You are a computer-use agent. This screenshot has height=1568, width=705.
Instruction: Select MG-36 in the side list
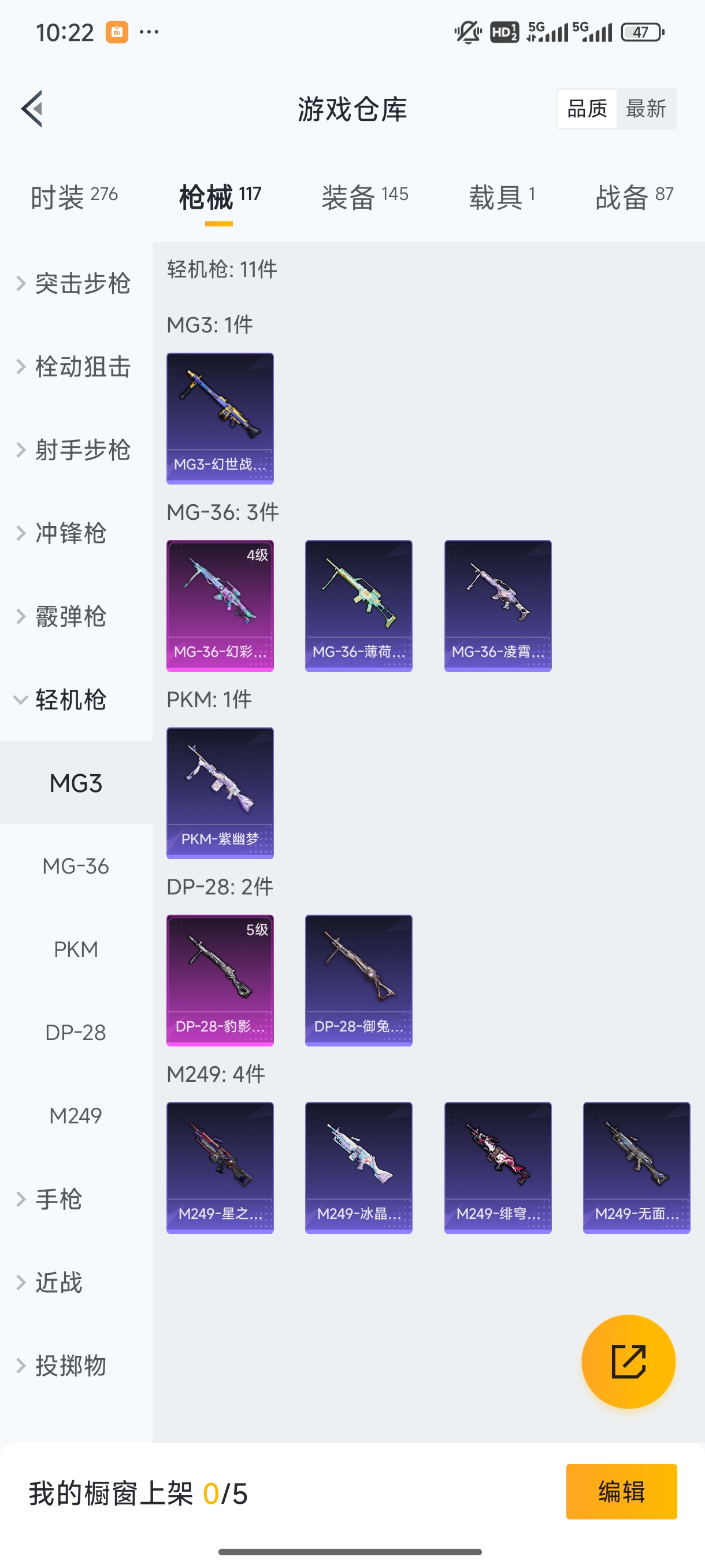tap(76, 866)
